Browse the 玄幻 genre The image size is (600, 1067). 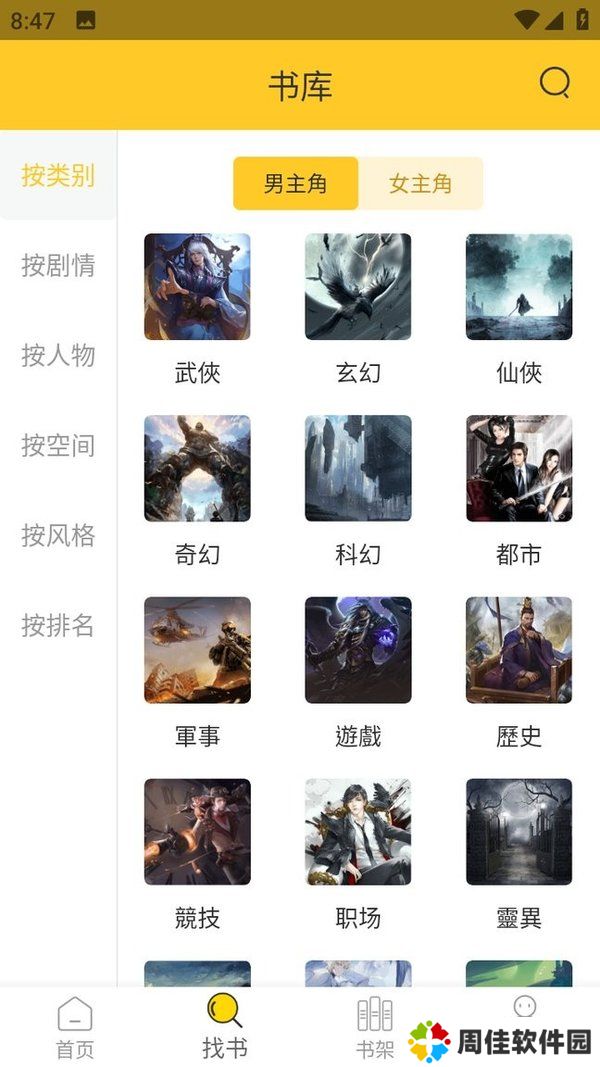coord(358,288)
